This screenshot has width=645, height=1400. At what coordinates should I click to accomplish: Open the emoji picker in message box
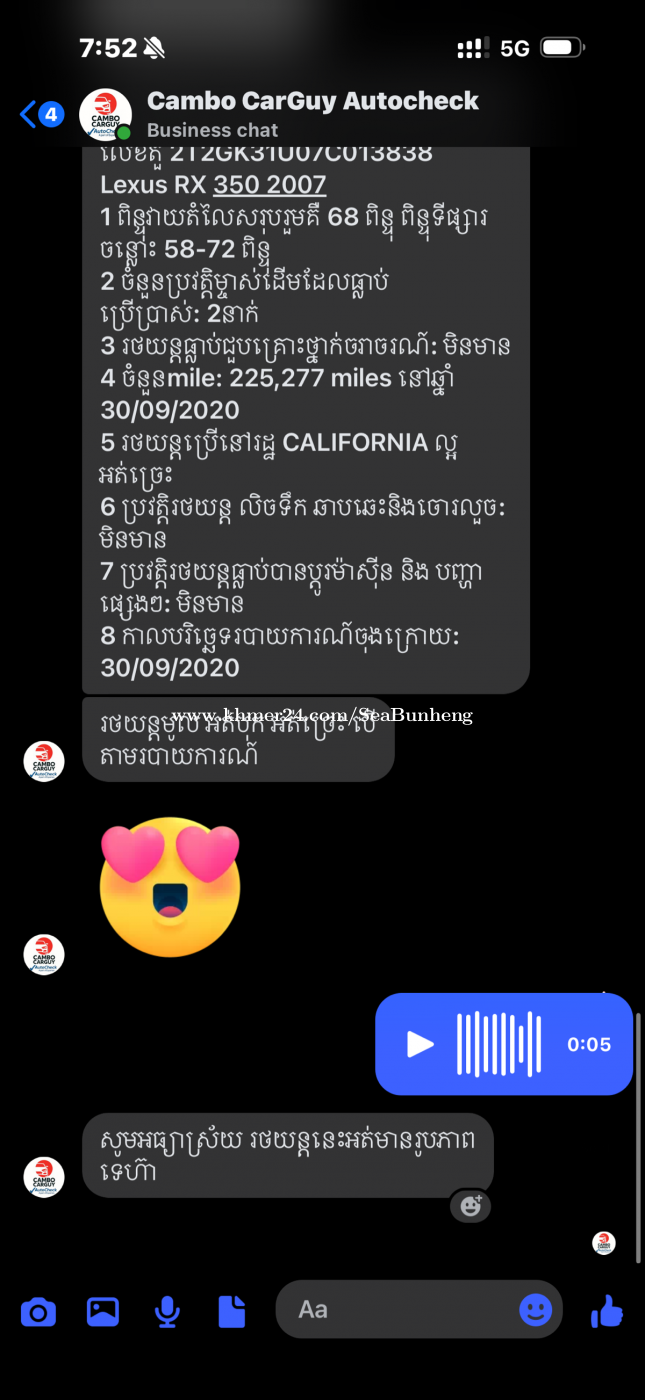tap(535, 1310)
